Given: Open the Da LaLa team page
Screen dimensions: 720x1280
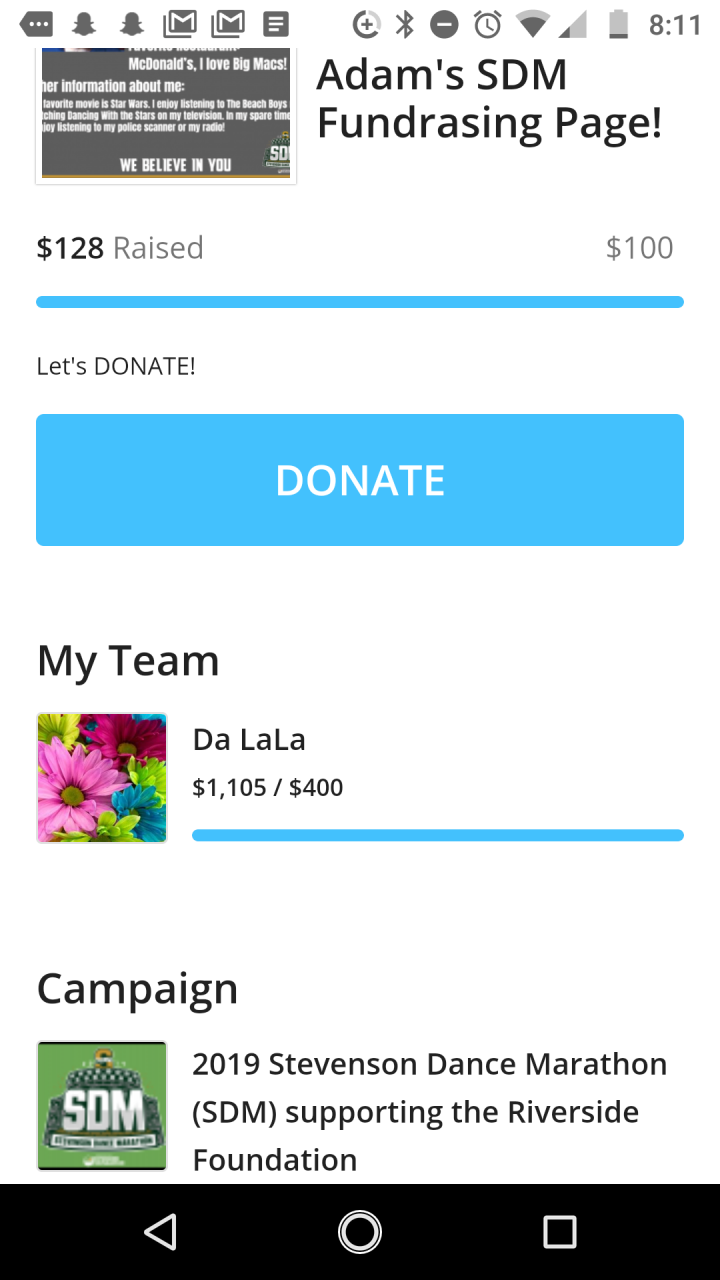Looking at the screenshot, I should pos(249,740).
